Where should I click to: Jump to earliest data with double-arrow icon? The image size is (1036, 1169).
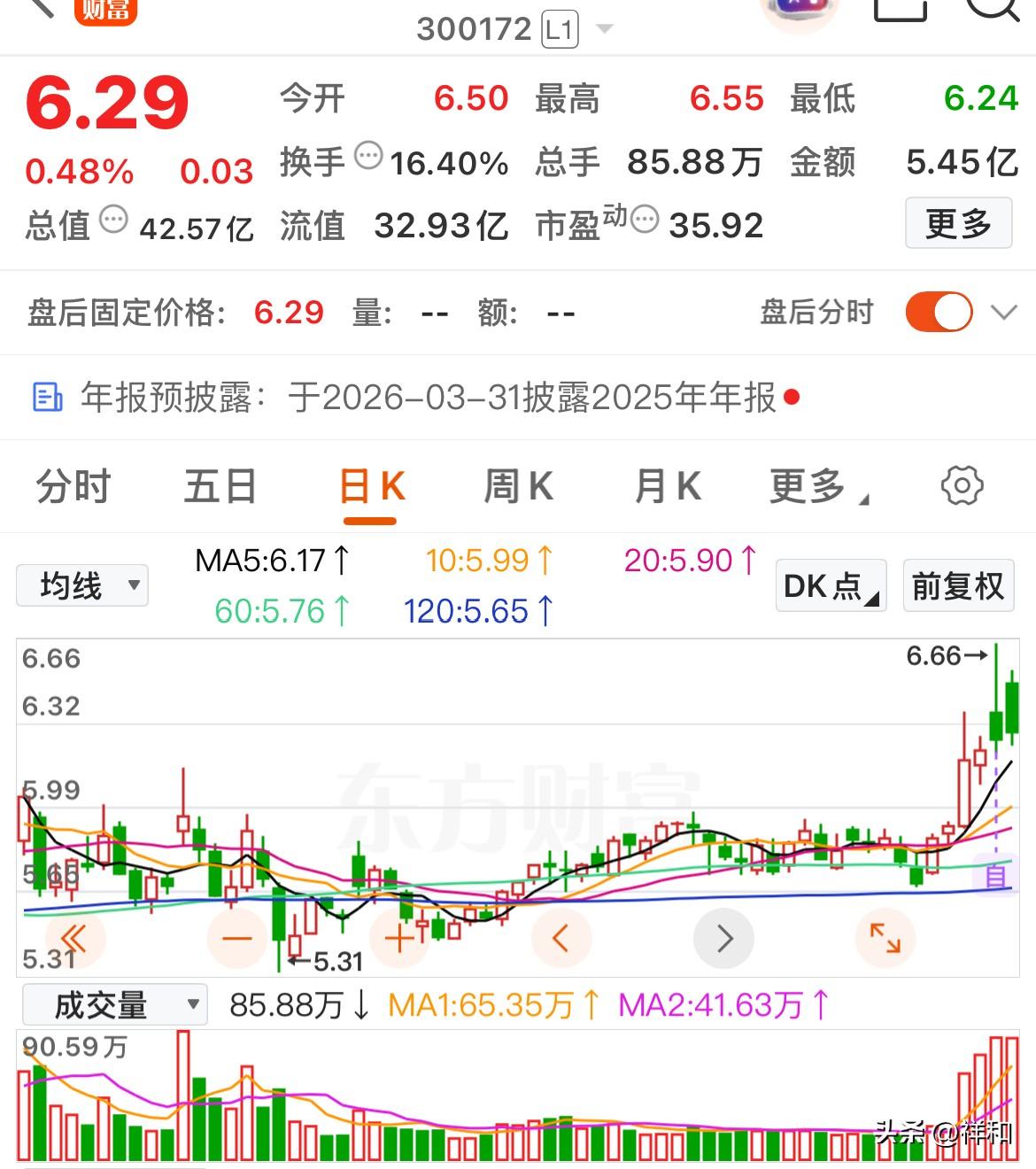pos(73,937)
